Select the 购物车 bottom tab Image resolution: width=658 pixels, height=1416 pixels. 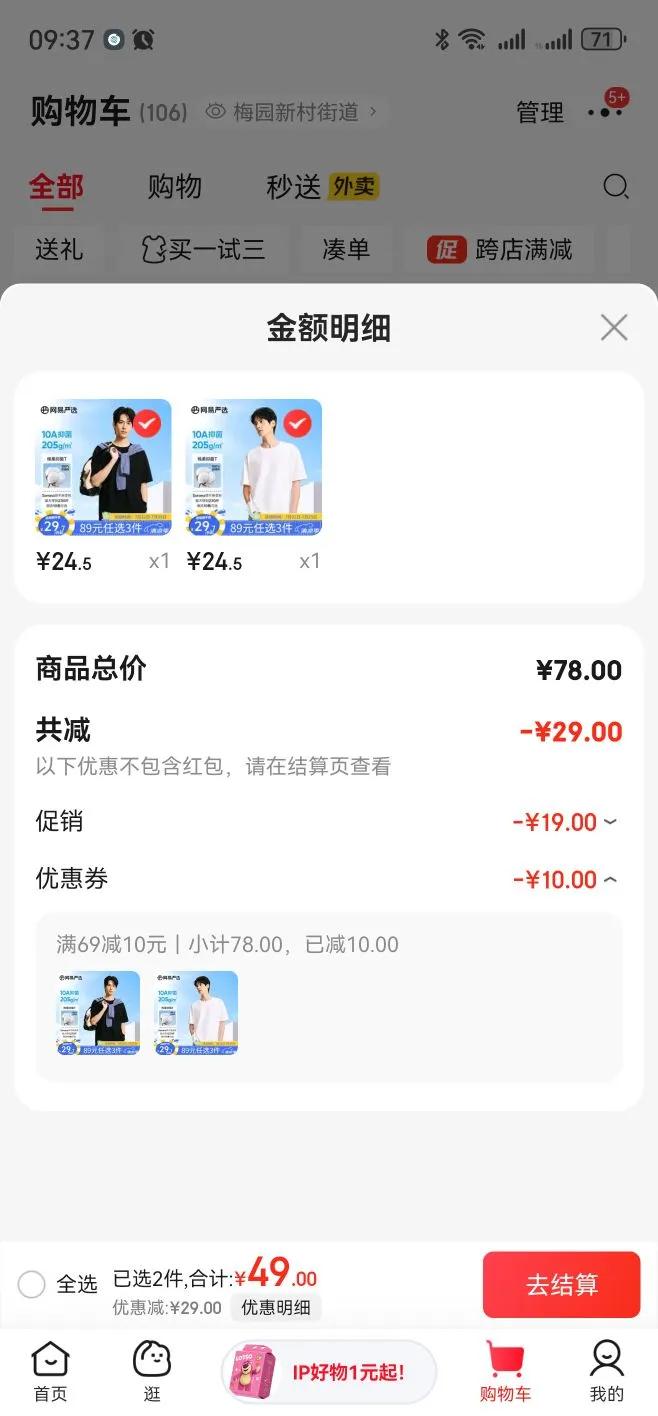505,1372
